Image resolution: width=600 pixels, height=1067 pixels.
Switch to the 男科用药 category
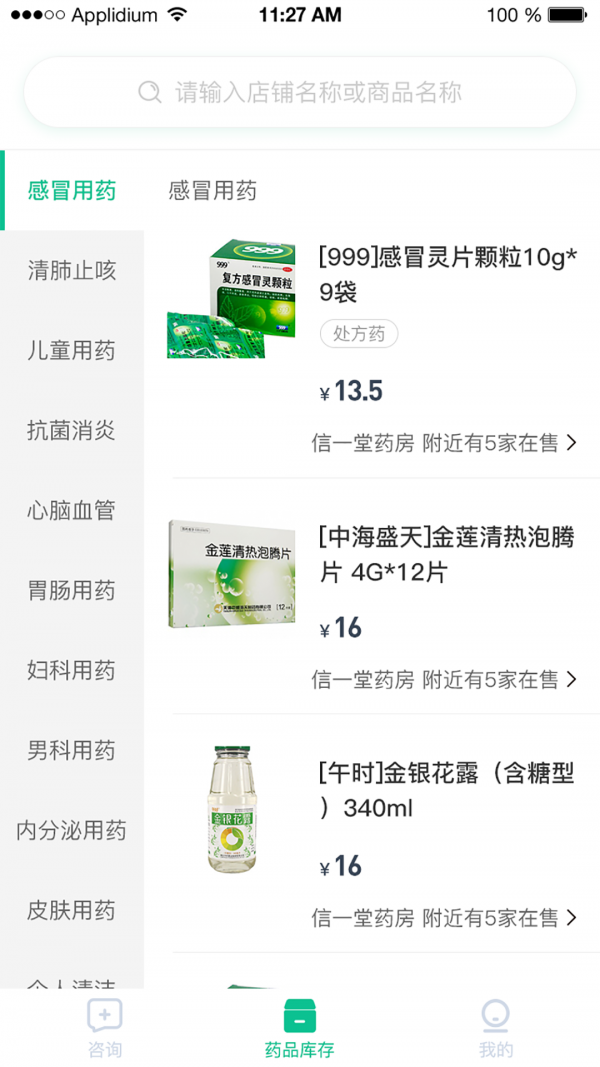72,751
